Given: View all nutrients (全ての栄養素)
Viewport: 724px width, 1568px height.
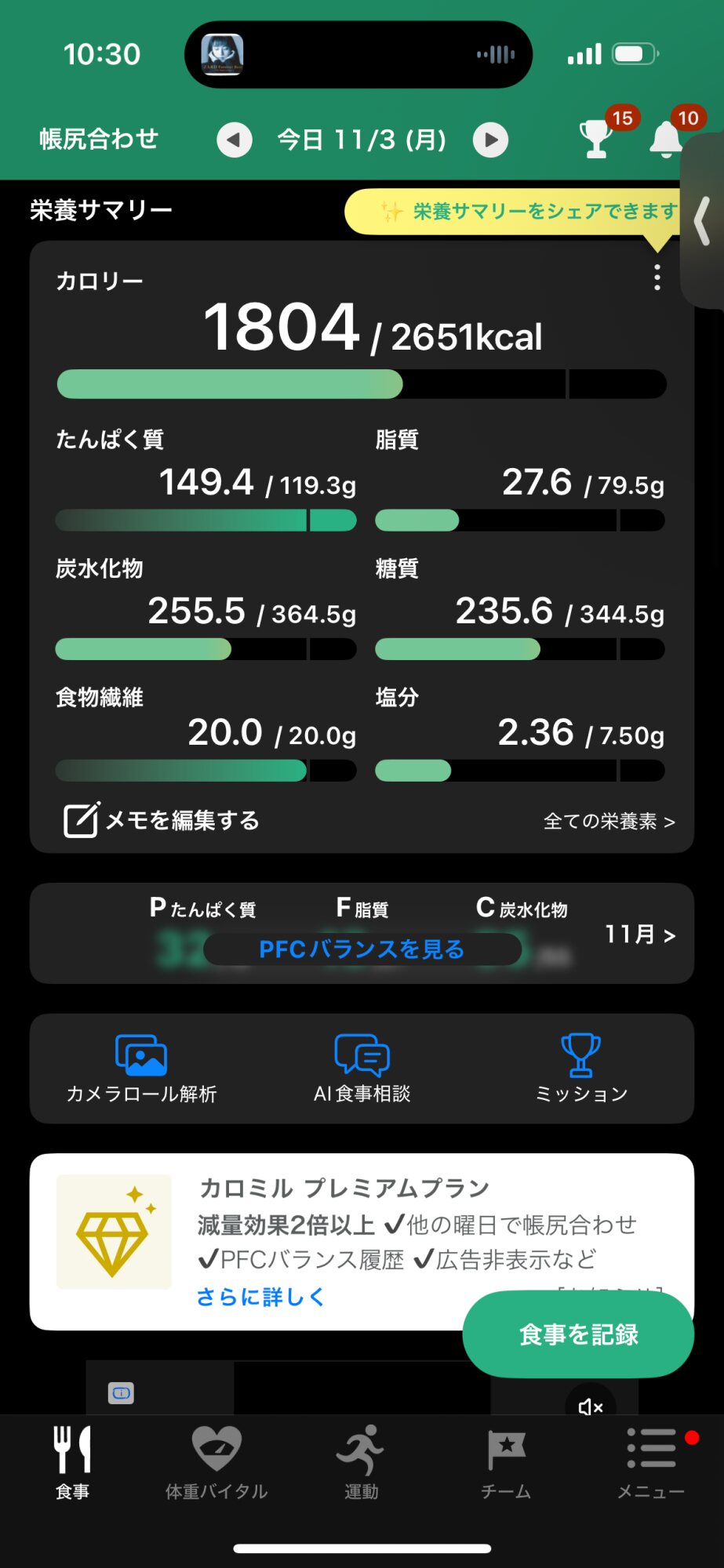Looking at the screenshot, I should pyautogui.click(x=609, y=821).
